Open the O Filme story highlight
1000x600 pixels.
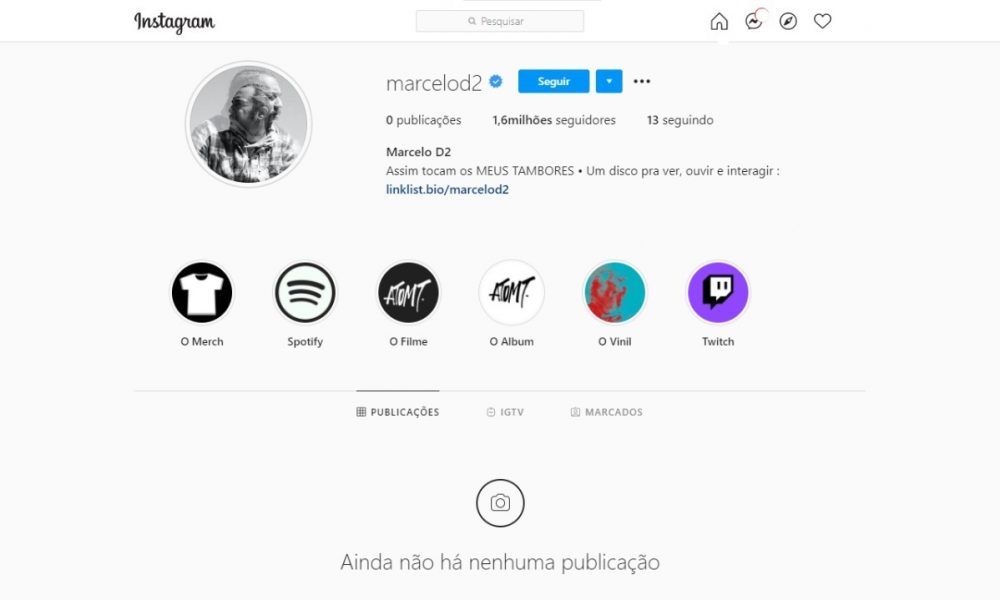click(408, 293)
